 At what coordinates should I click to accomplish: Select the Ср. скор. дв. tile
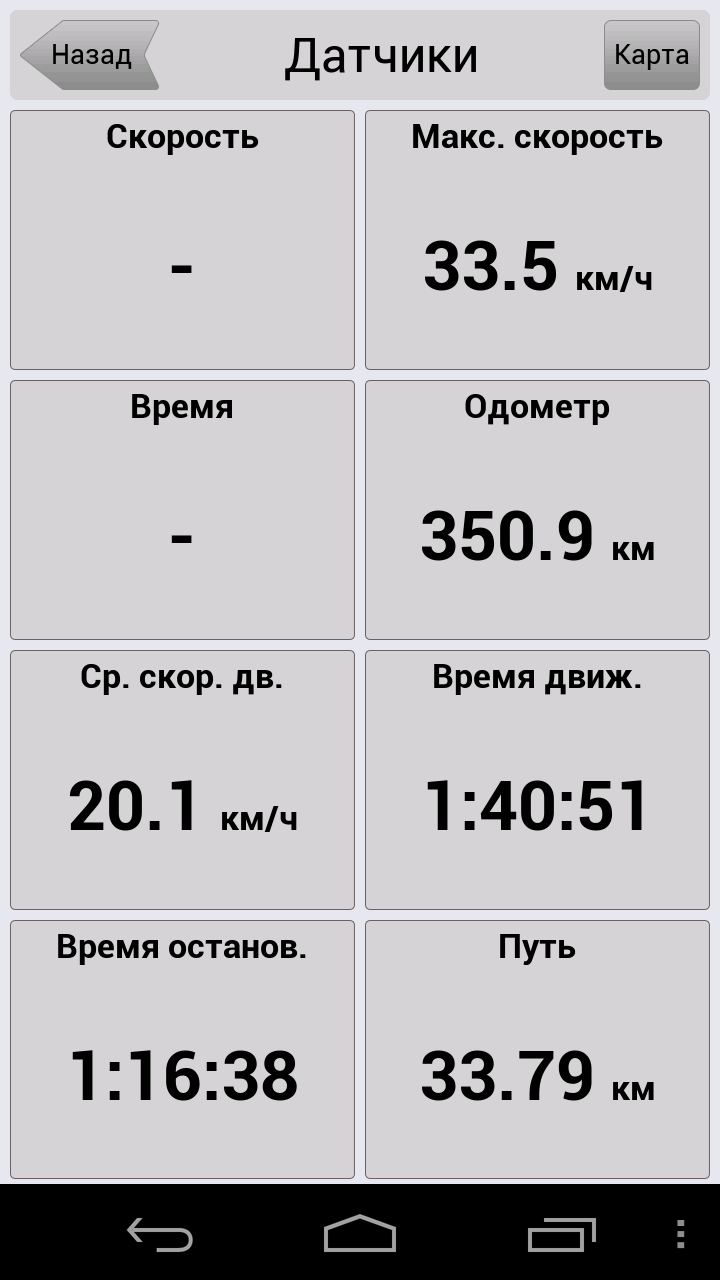point(182,780)
